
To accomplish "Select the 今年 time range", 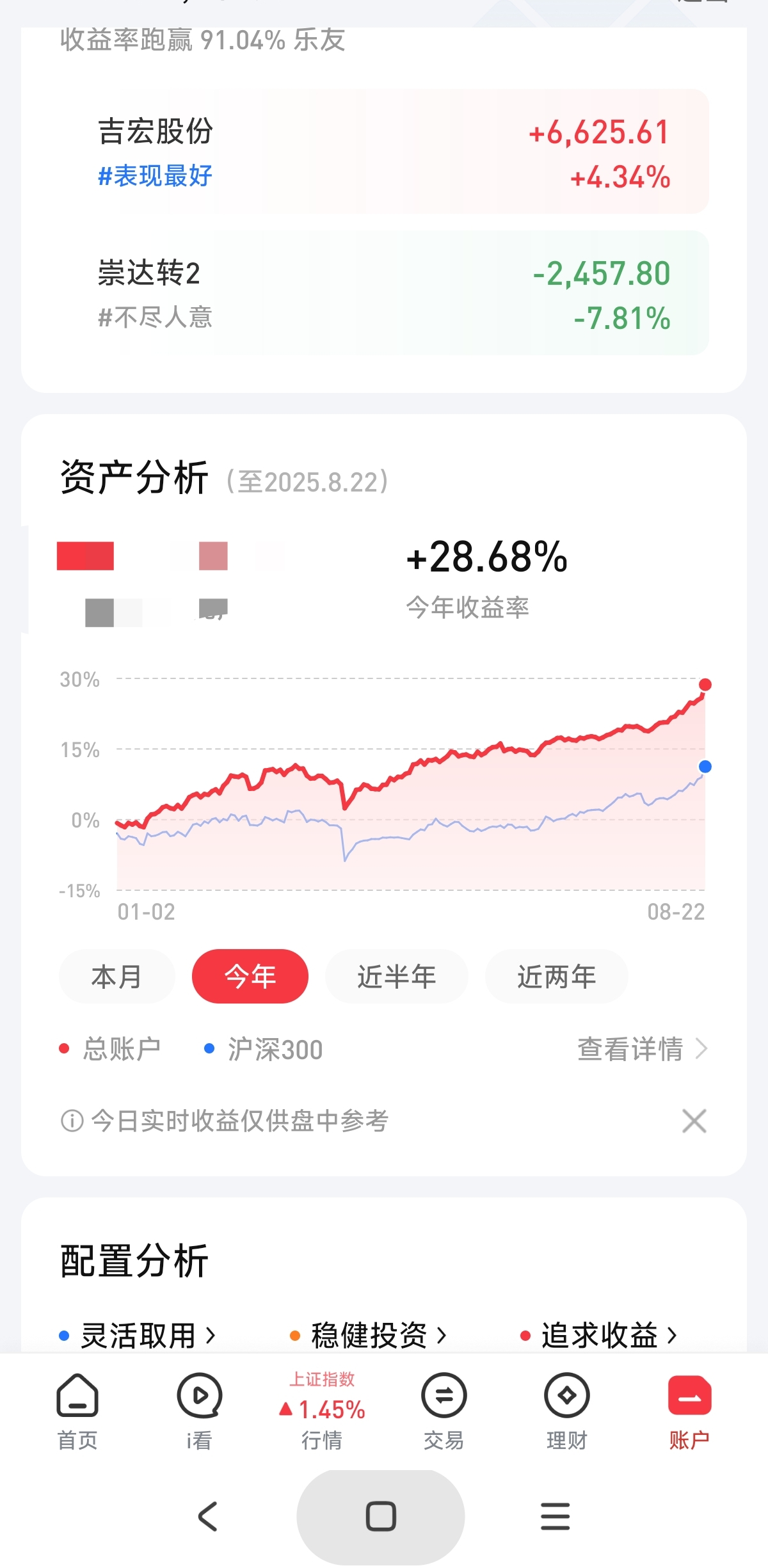I will 250,977.
